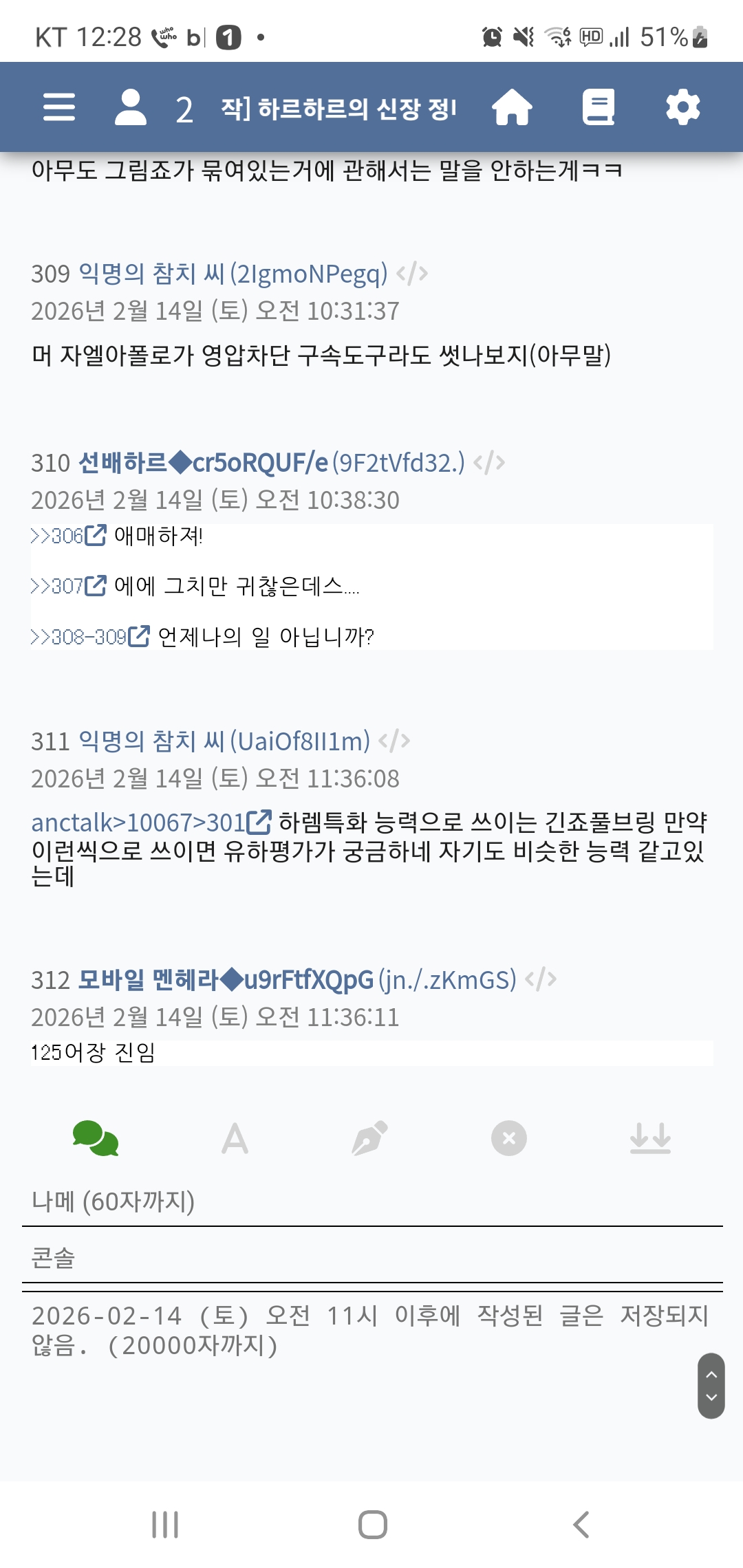This screenshot has height=1568, width=743.
Task: Focus the 콘솔 console input field
Action: pos(371,1258)
